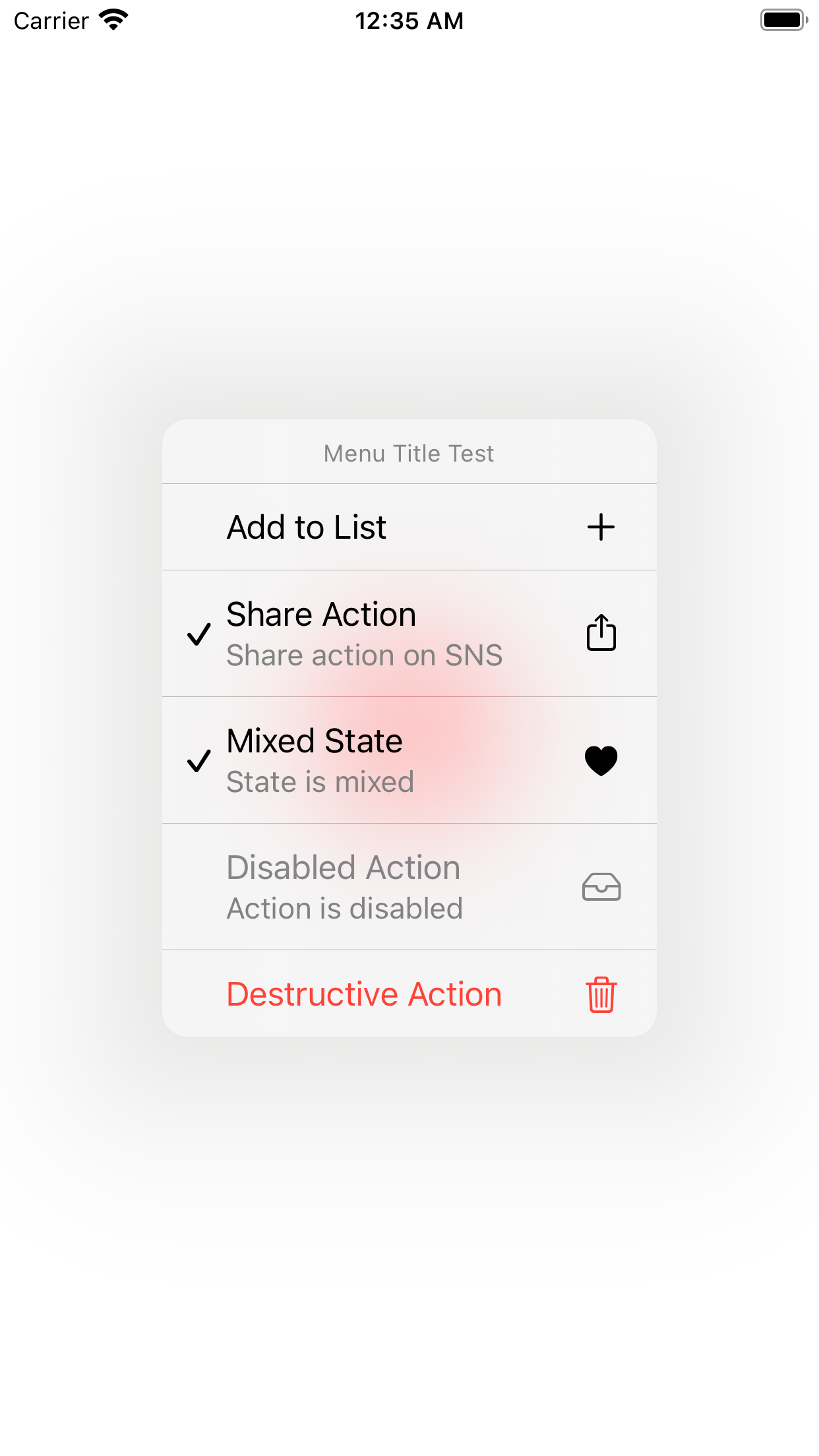Image resolution: width=819 pixels, height=1456 pixels.
Task: Choose Share Action from the menu
Action: [409, 634]
